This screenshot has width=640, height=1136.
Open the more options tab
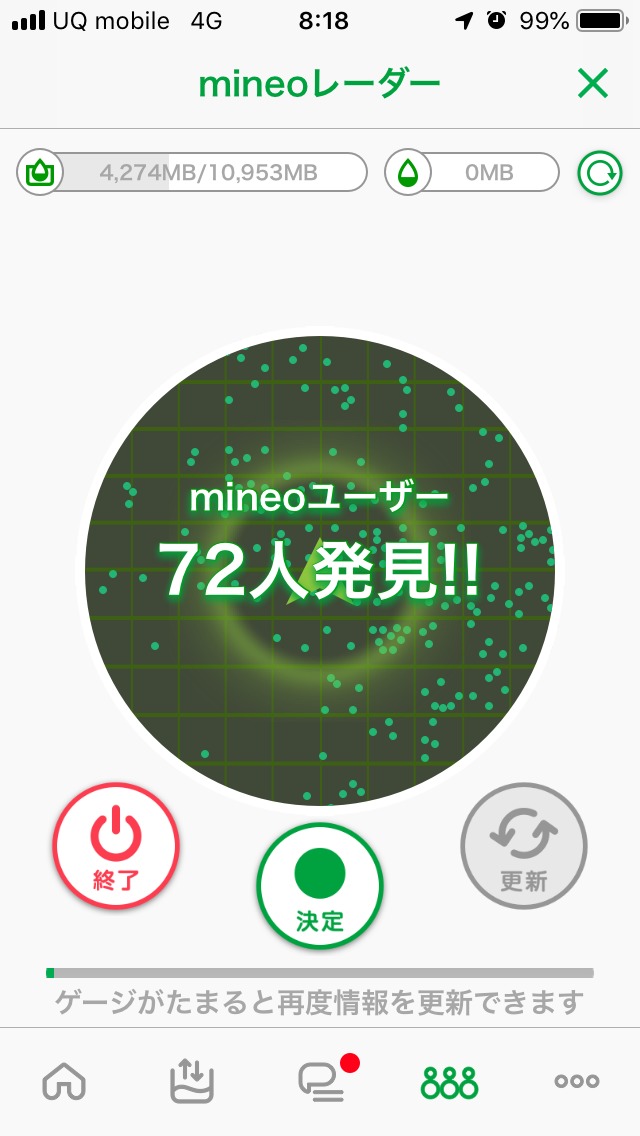[x=577, y=1081]
